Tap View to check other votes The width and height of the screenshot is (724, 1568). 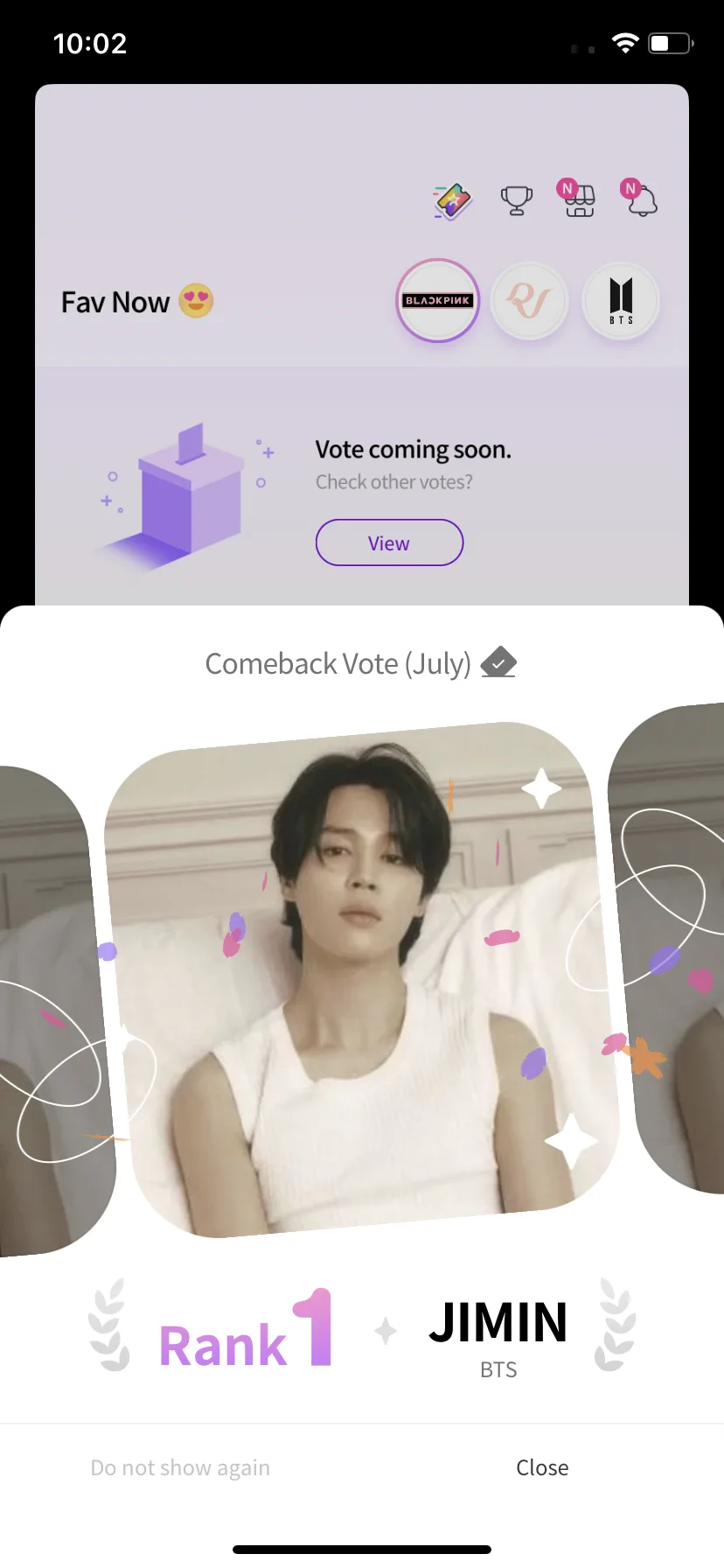[389, 542]
